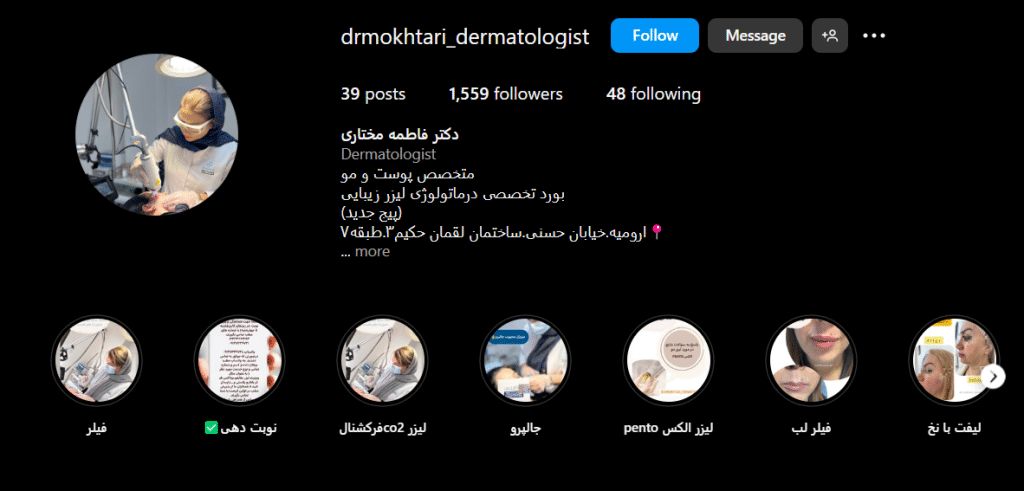View the 48 following list
The height and width of the screenshot is (491, 1024).
[653, 94]
